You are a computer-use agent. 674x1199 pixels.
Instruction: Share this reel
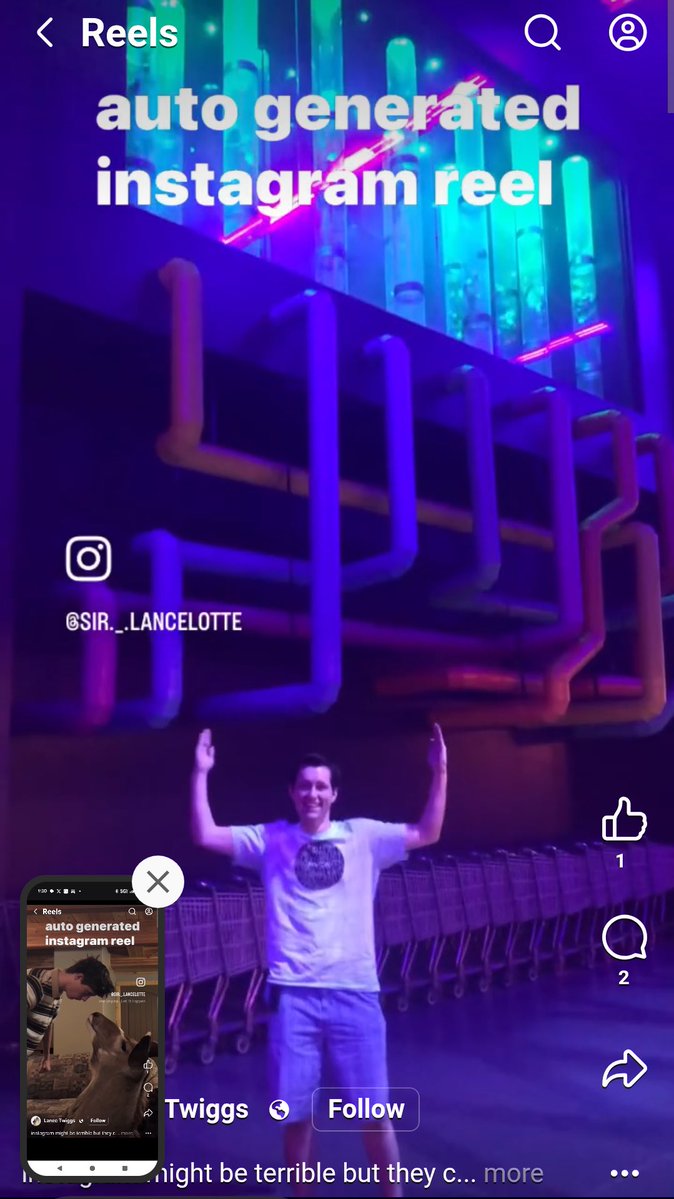coord(624,1071)
